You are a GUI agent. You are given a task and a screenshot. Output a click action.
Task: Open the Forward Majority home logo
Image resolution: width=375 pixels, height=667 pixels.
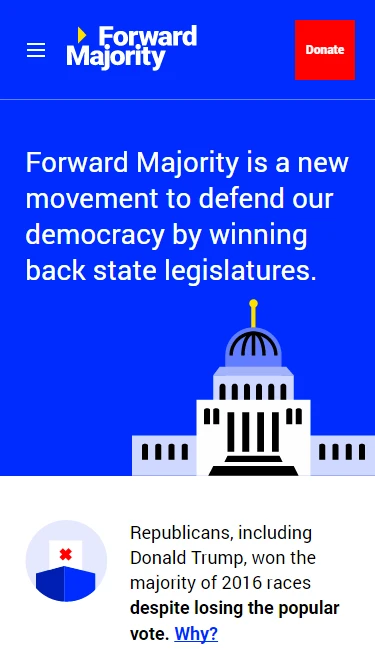[x=131, y=48]
